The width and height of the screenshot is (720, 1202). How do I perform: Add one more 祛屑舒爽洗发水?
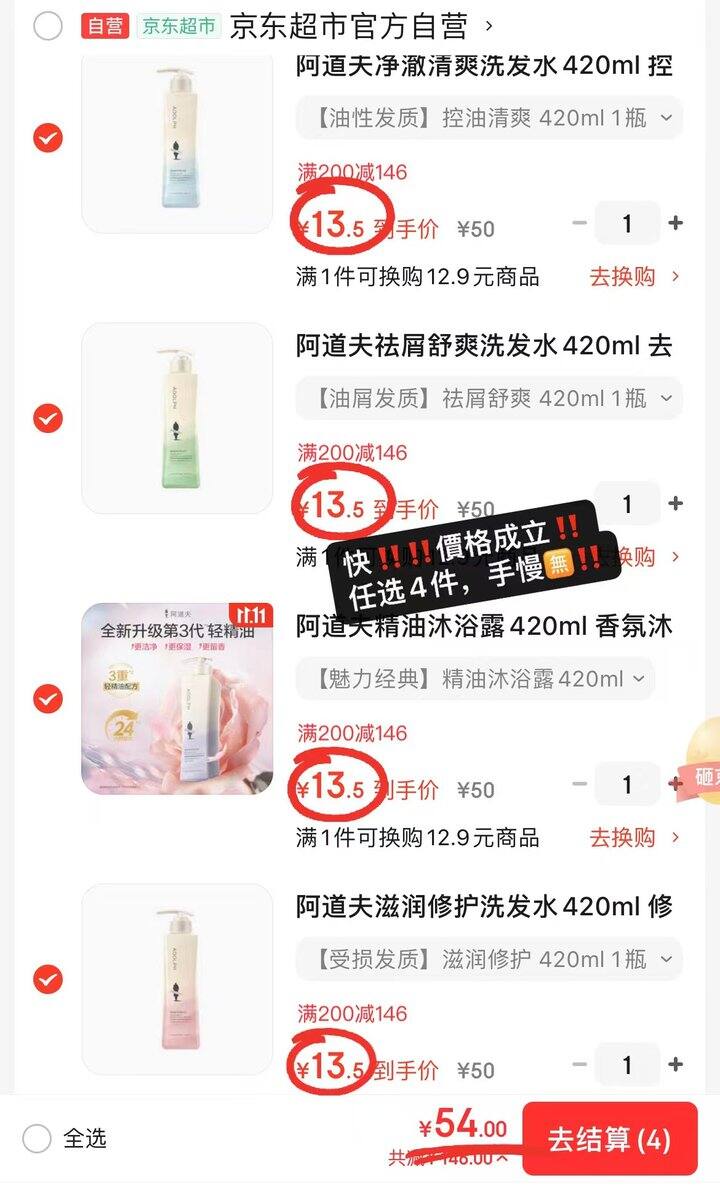[676, 504]
